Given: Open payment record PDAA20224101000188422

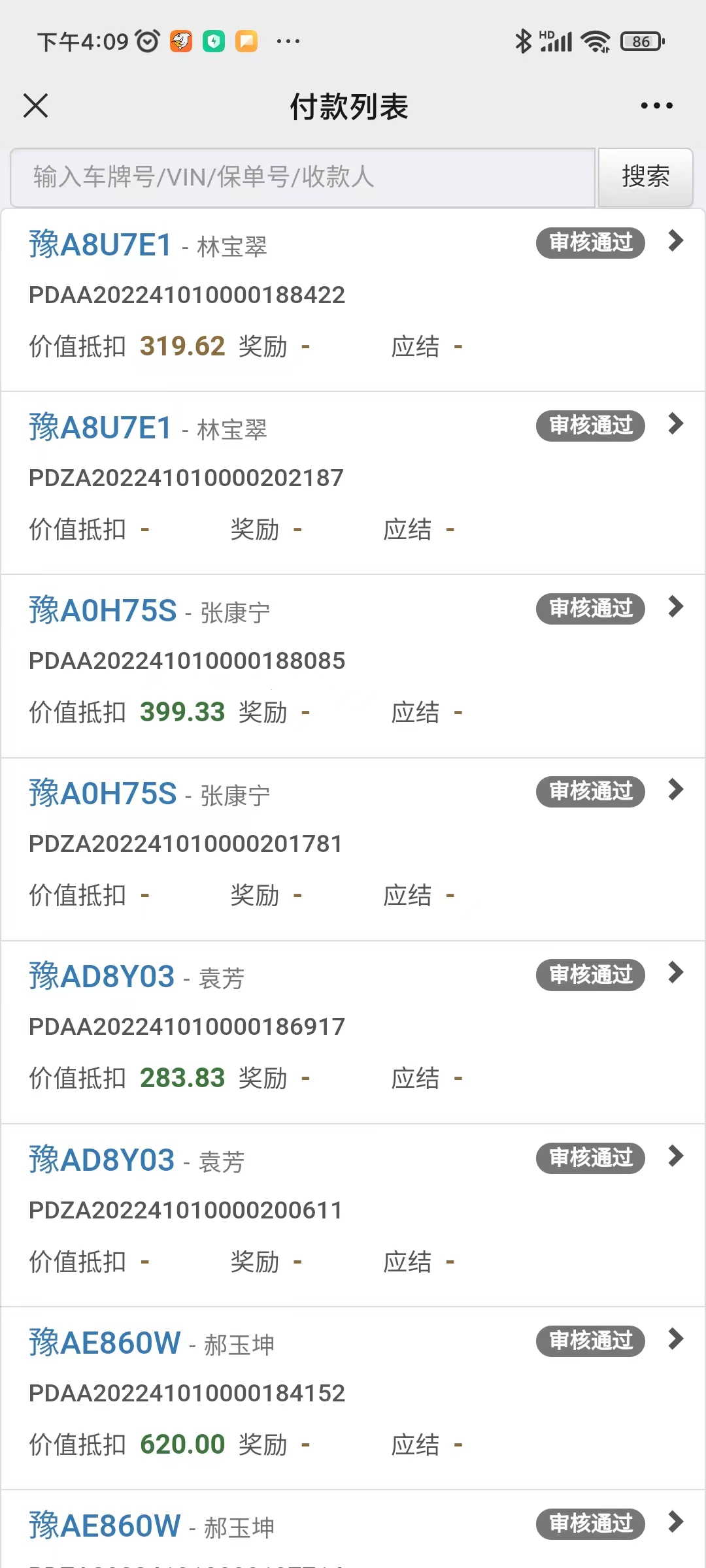Looking at the screenshot, I should tap(353, 295).
